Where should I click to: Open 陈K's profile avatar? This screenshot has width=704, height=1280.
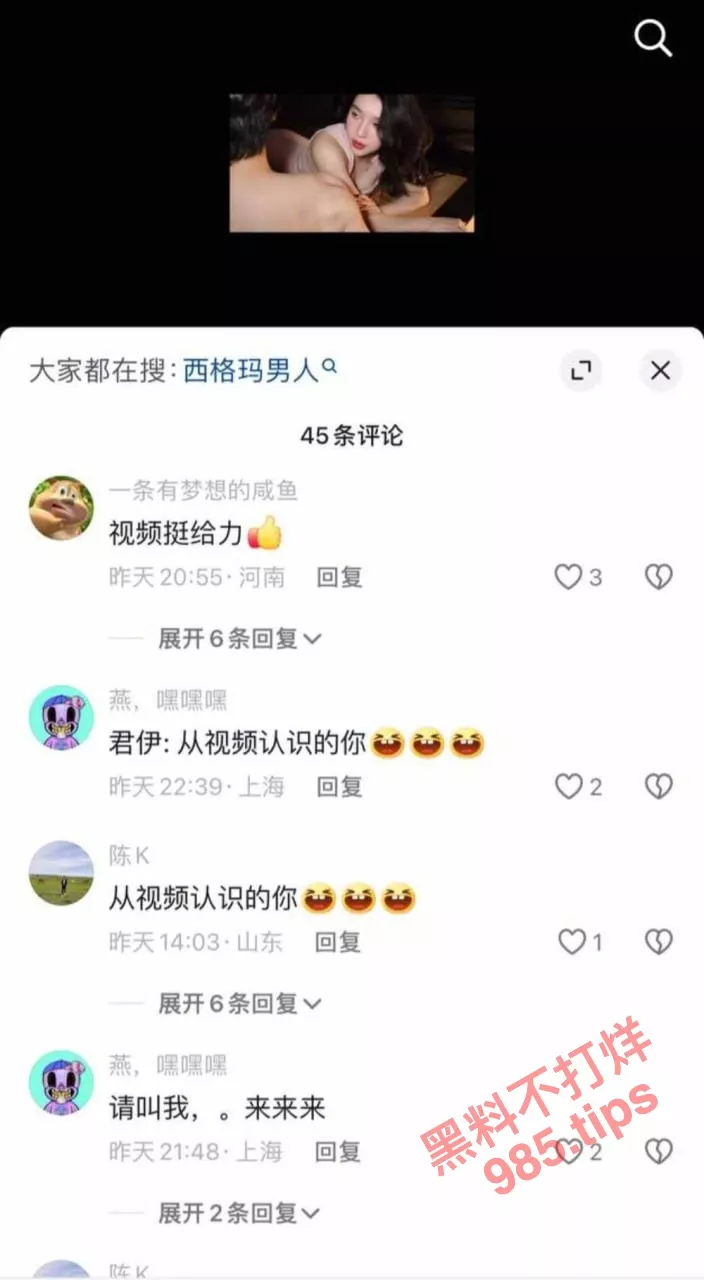point(61,873)
